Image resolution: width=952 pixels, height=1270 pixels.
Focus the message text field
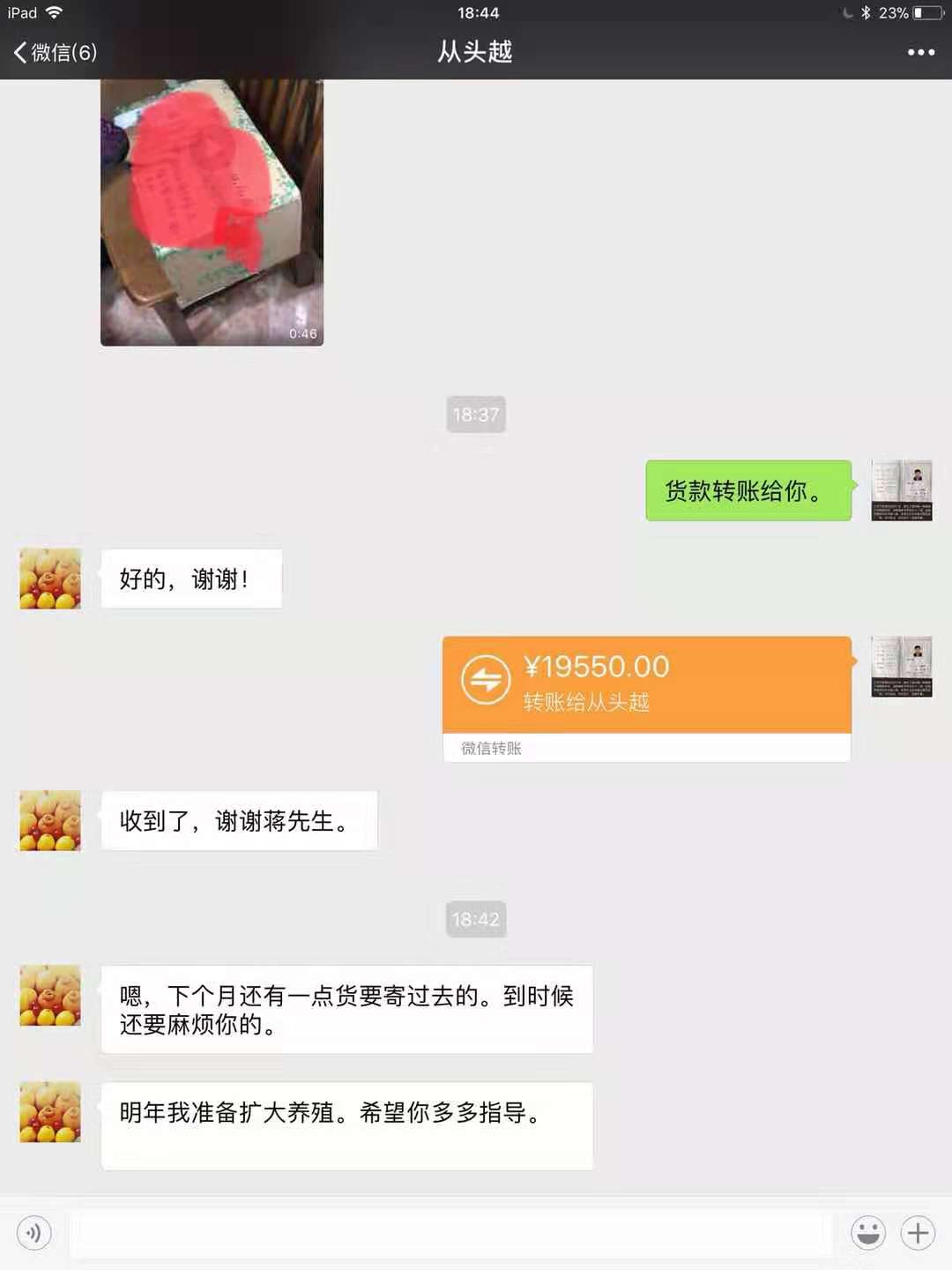(450, 1233)
